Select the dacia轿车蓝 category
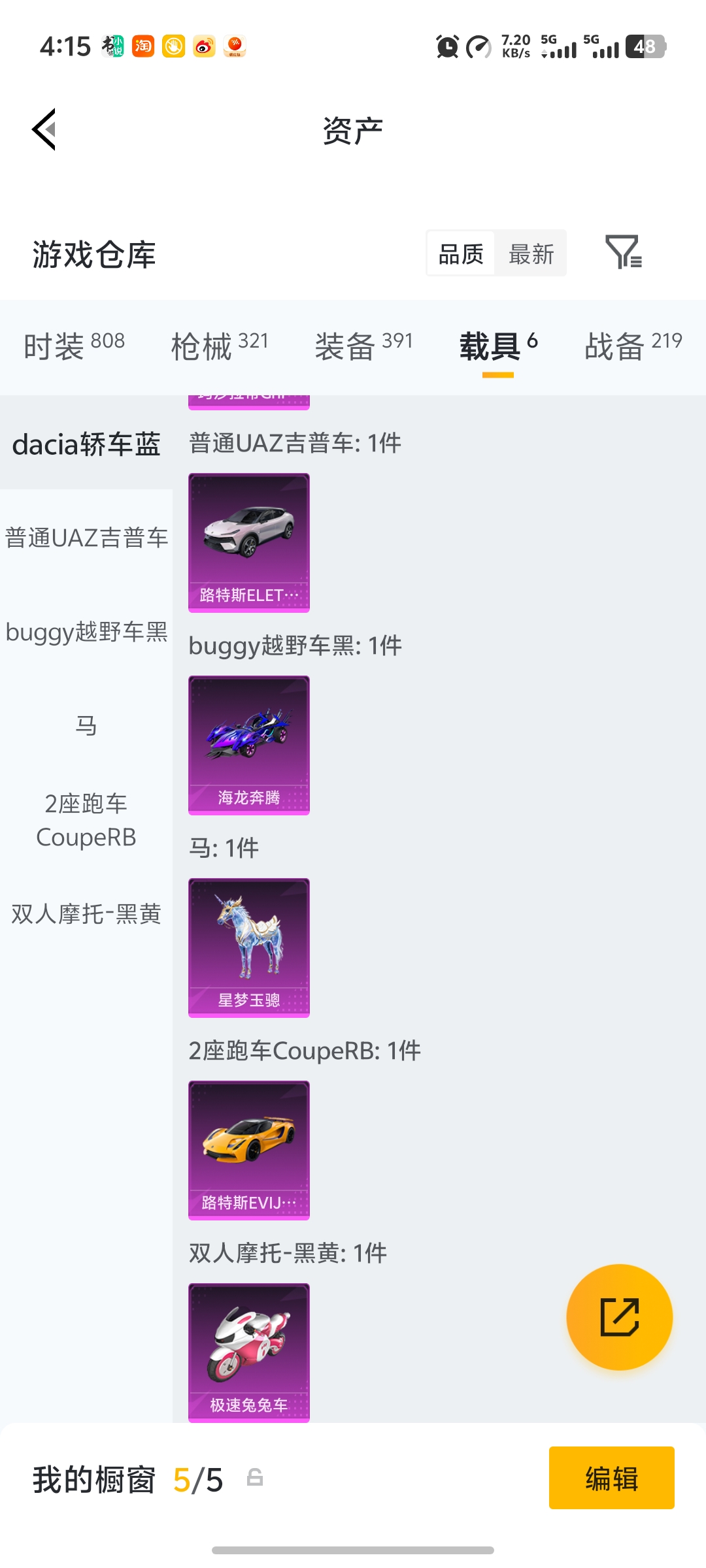 tap(86, 442)
